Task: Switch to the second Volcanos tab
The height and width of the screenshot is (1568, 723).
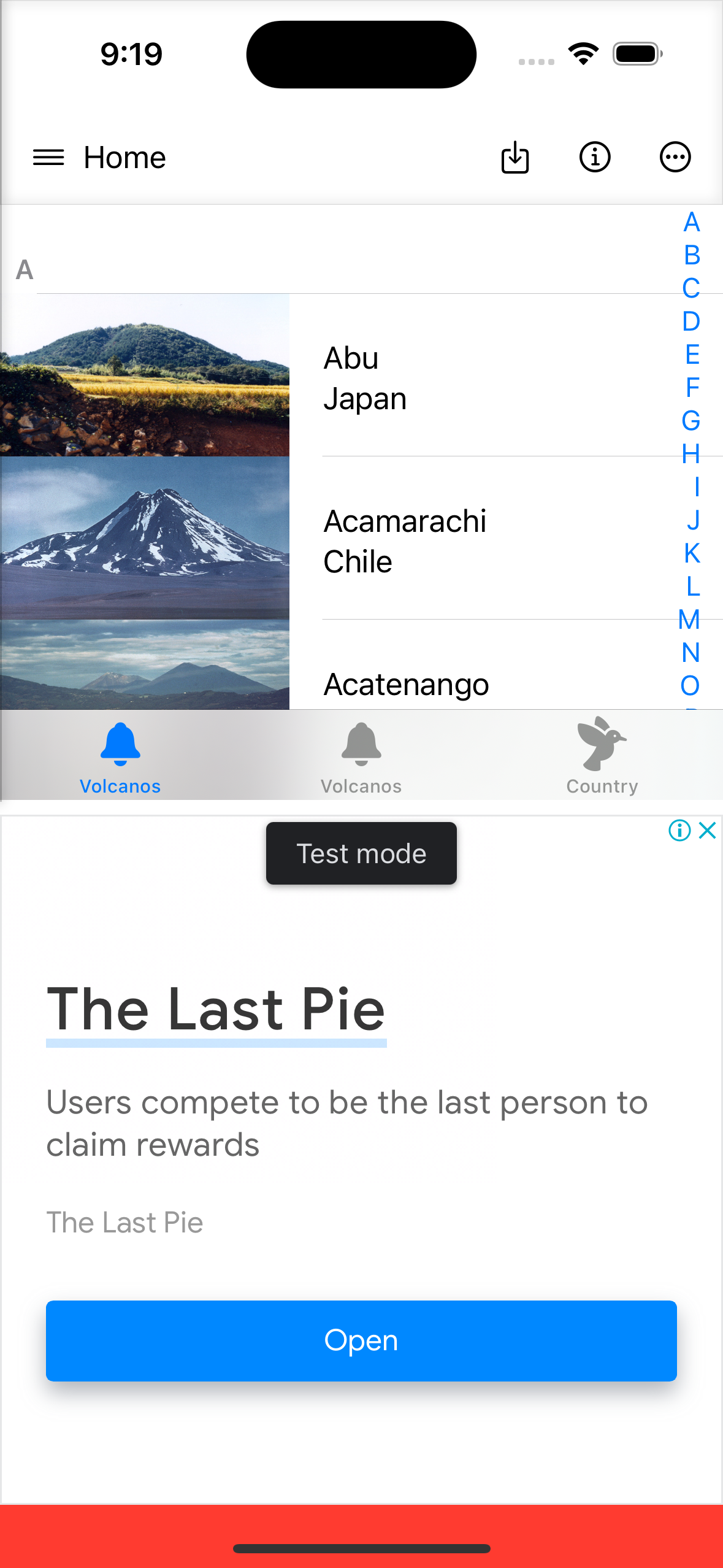Action: click(x=361, y=756)
